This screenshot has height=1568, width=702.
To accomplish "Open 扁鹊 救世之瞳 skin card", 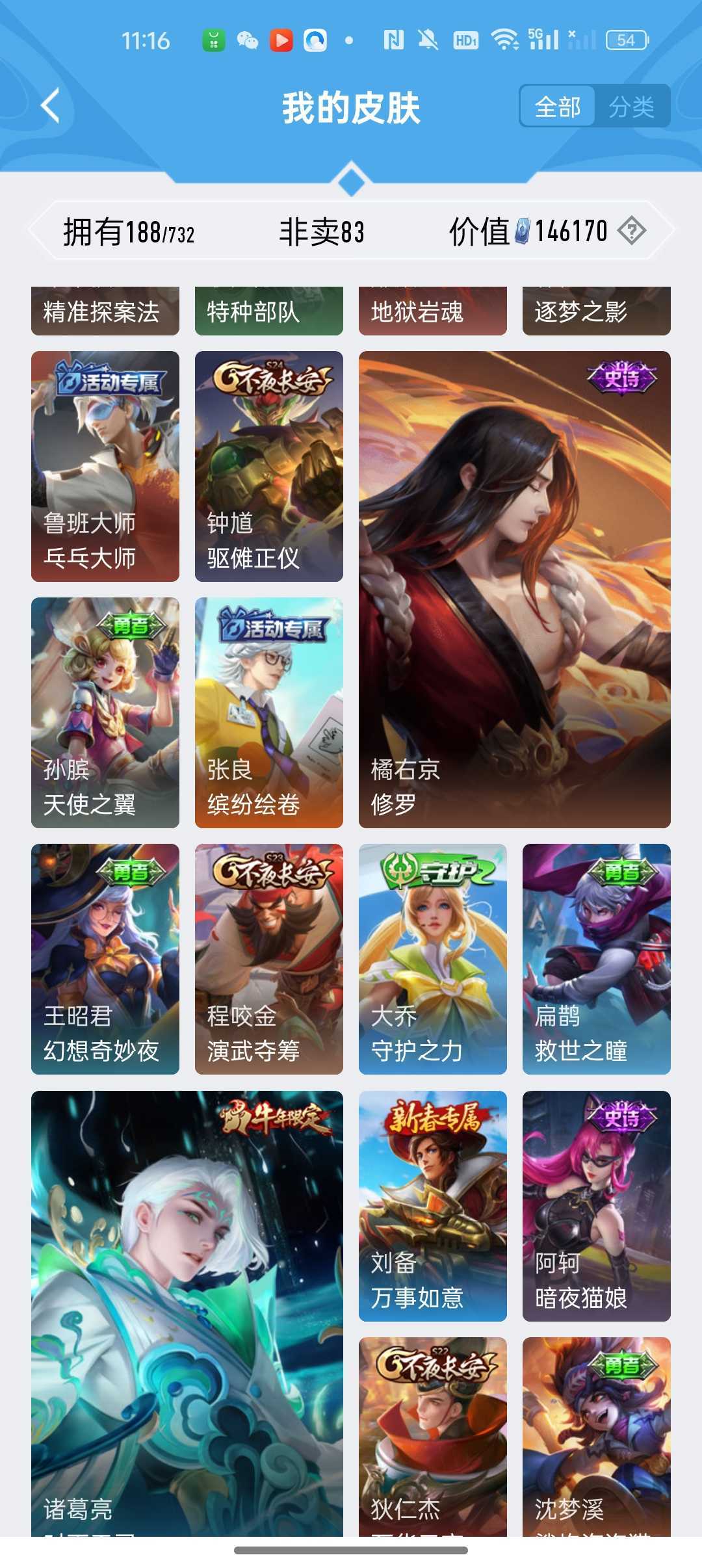I will pyautogui.click(x=597, y=959).
